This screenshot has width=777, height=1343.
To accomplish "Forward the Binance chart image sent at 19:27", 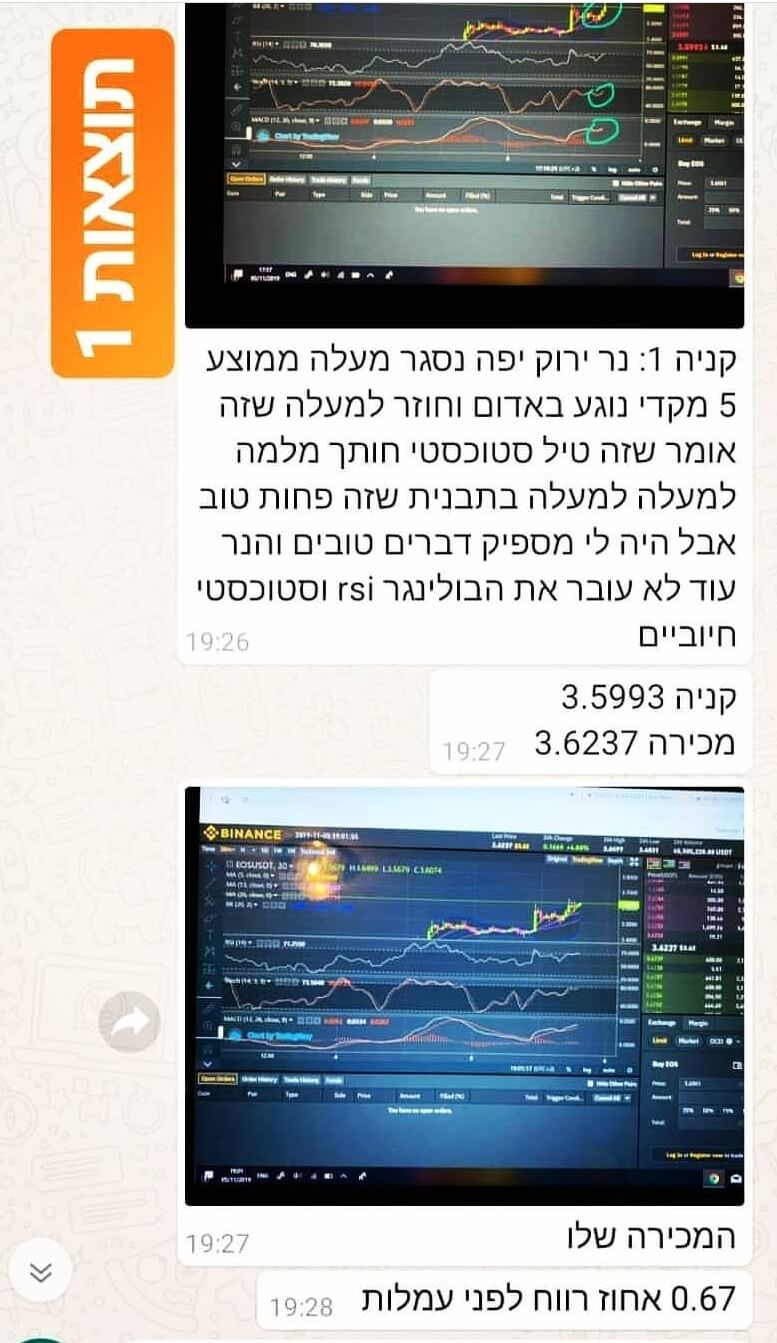I will click(x=130, y=1021).
